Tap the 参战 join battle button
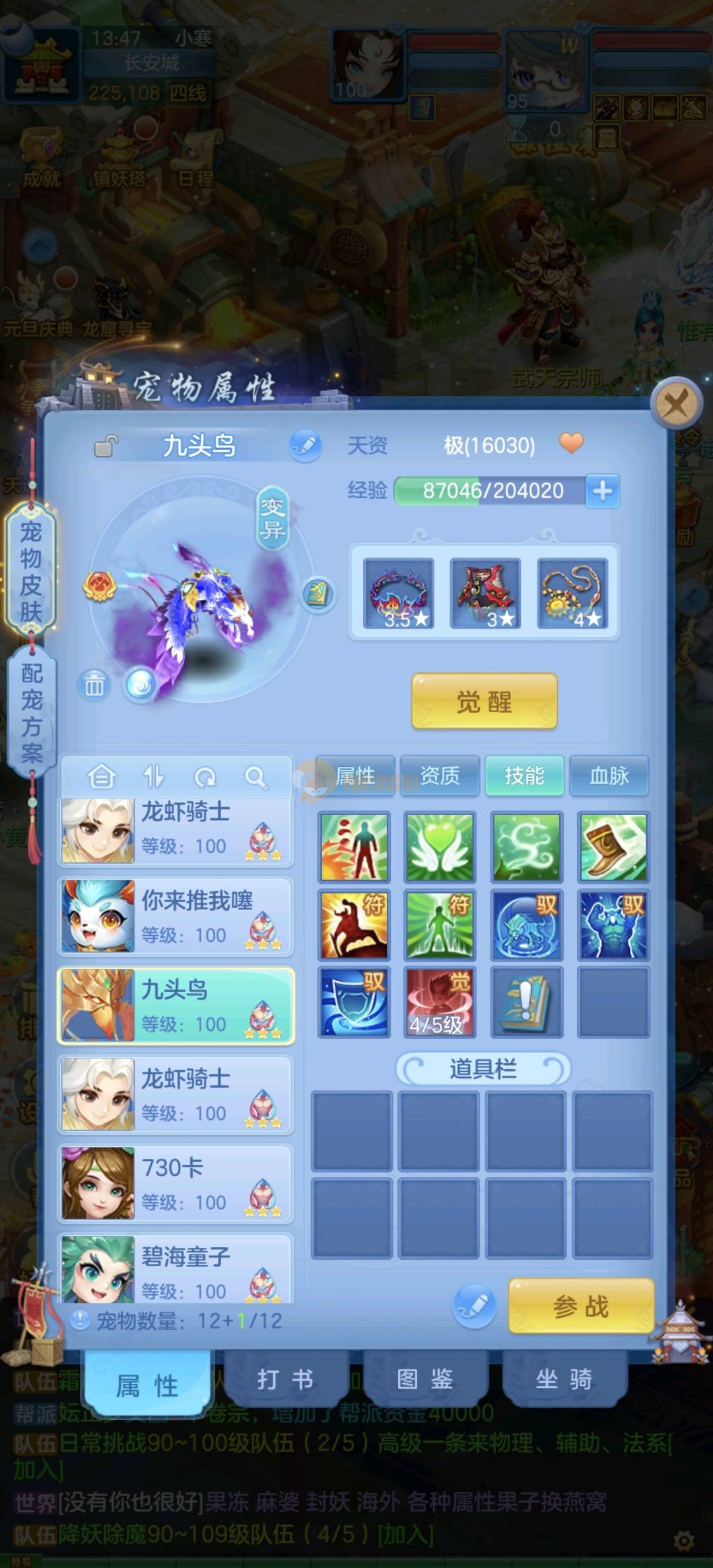The image size is (713, 1568). (x=581, y=1306)
